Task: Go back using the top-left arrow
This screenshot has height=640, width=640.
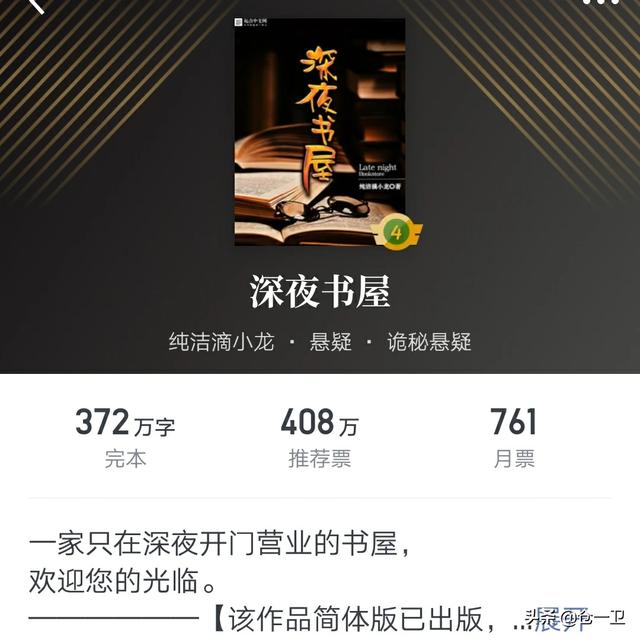Action: 36,5
